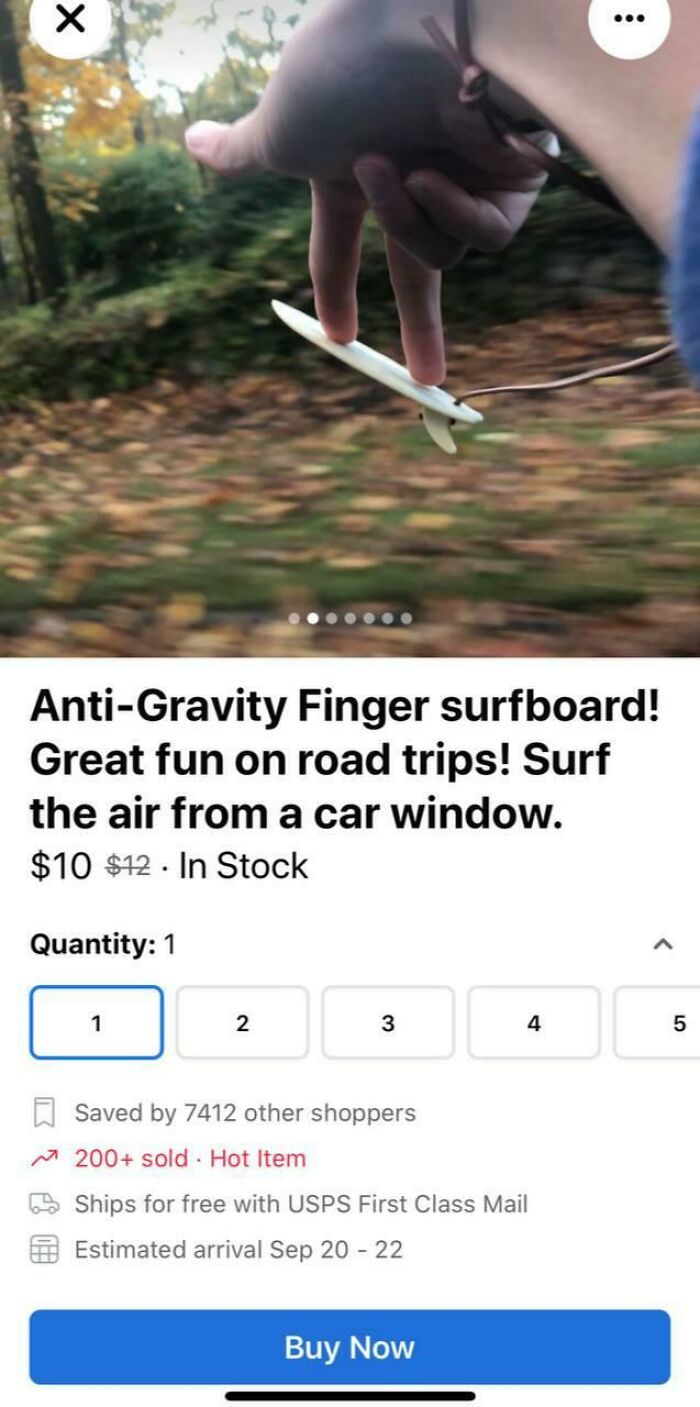Tap the photo carousel page dots
The height and width of the screenshot is (1407, 700).
[x=350, y=618]
